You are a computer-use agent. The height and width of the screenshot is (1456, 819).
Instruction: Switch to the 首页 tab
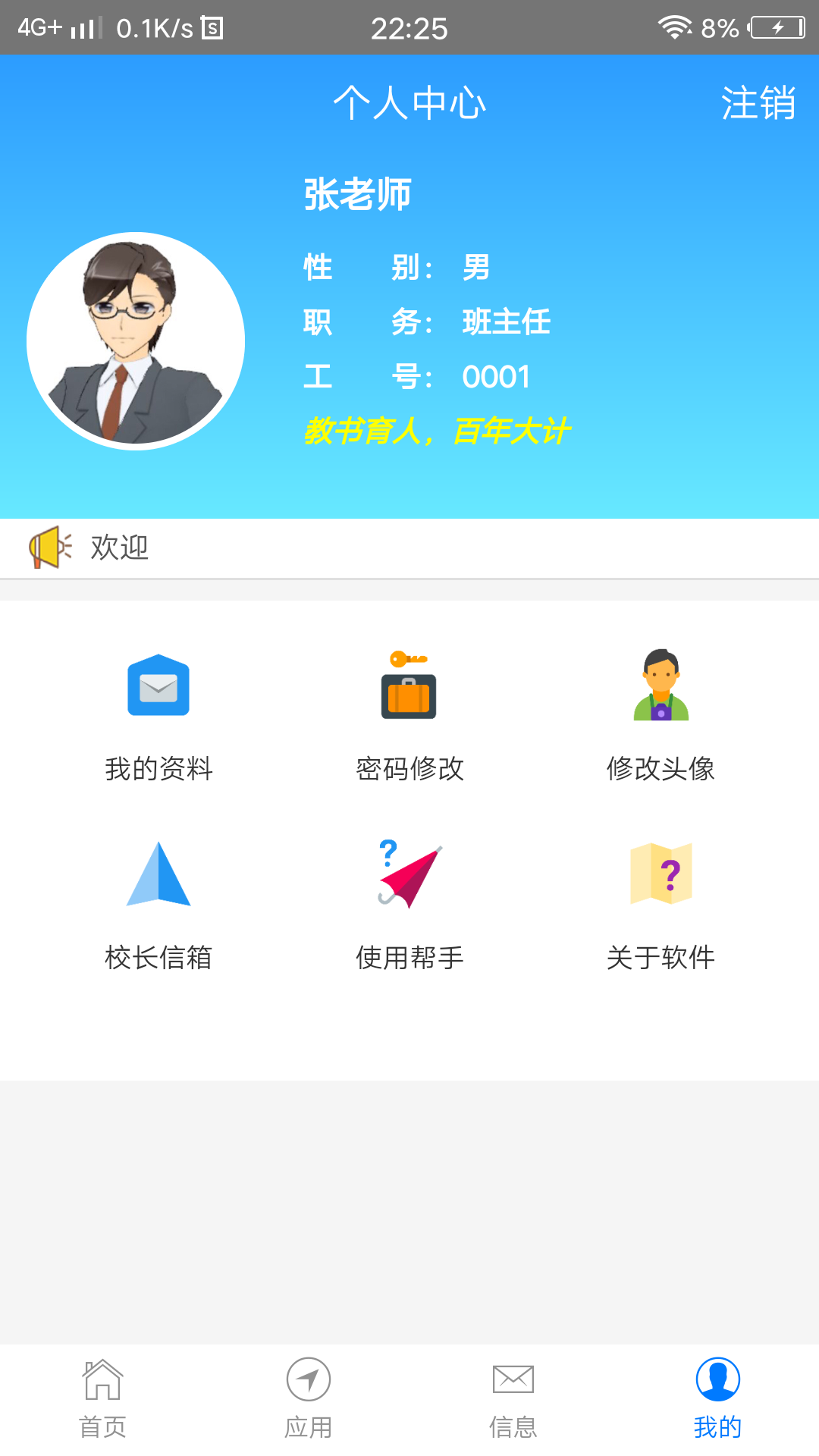tap(102, 1398)
